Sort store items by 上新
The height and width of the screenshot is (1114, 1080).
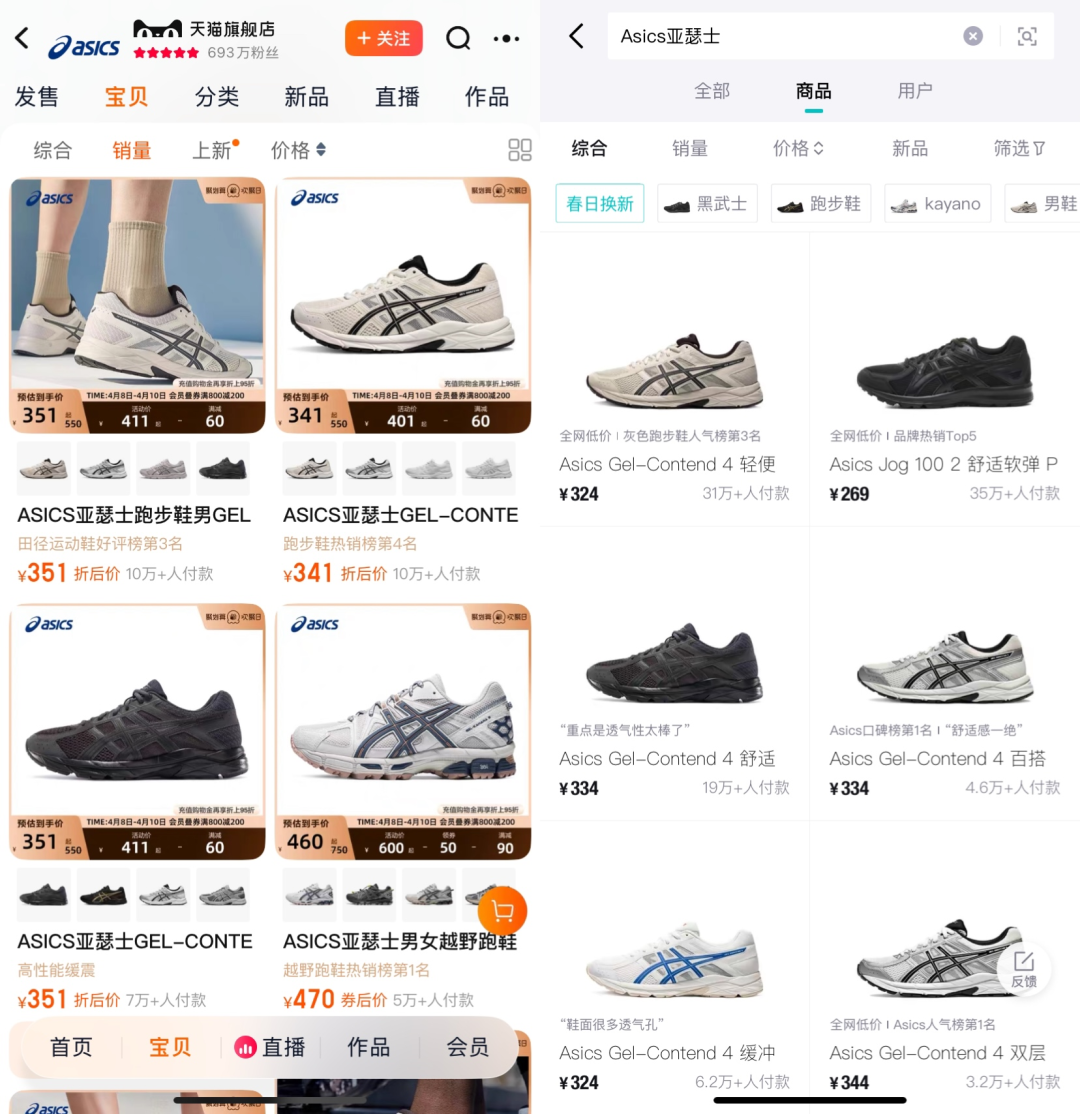pos(212,150)
